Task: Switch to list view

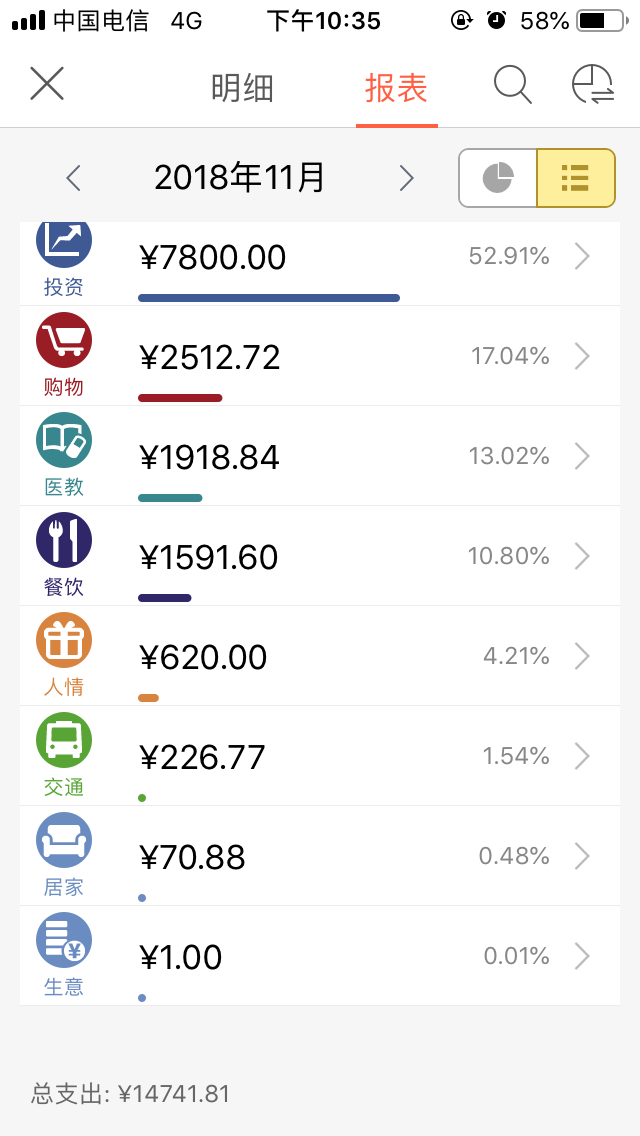Action: [575, 178]
